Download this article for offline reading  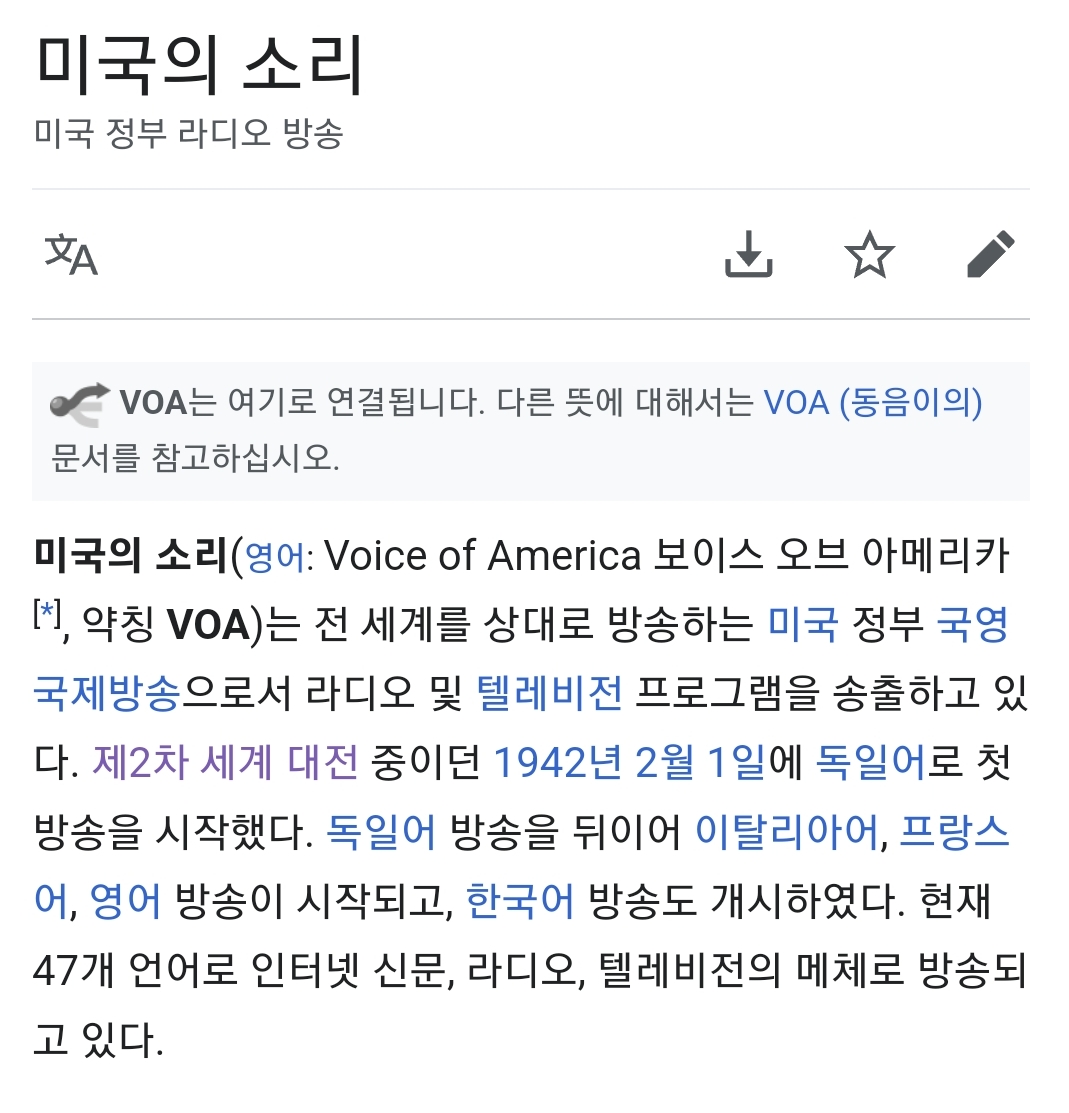pyautogui.click(x=748, y=255)
